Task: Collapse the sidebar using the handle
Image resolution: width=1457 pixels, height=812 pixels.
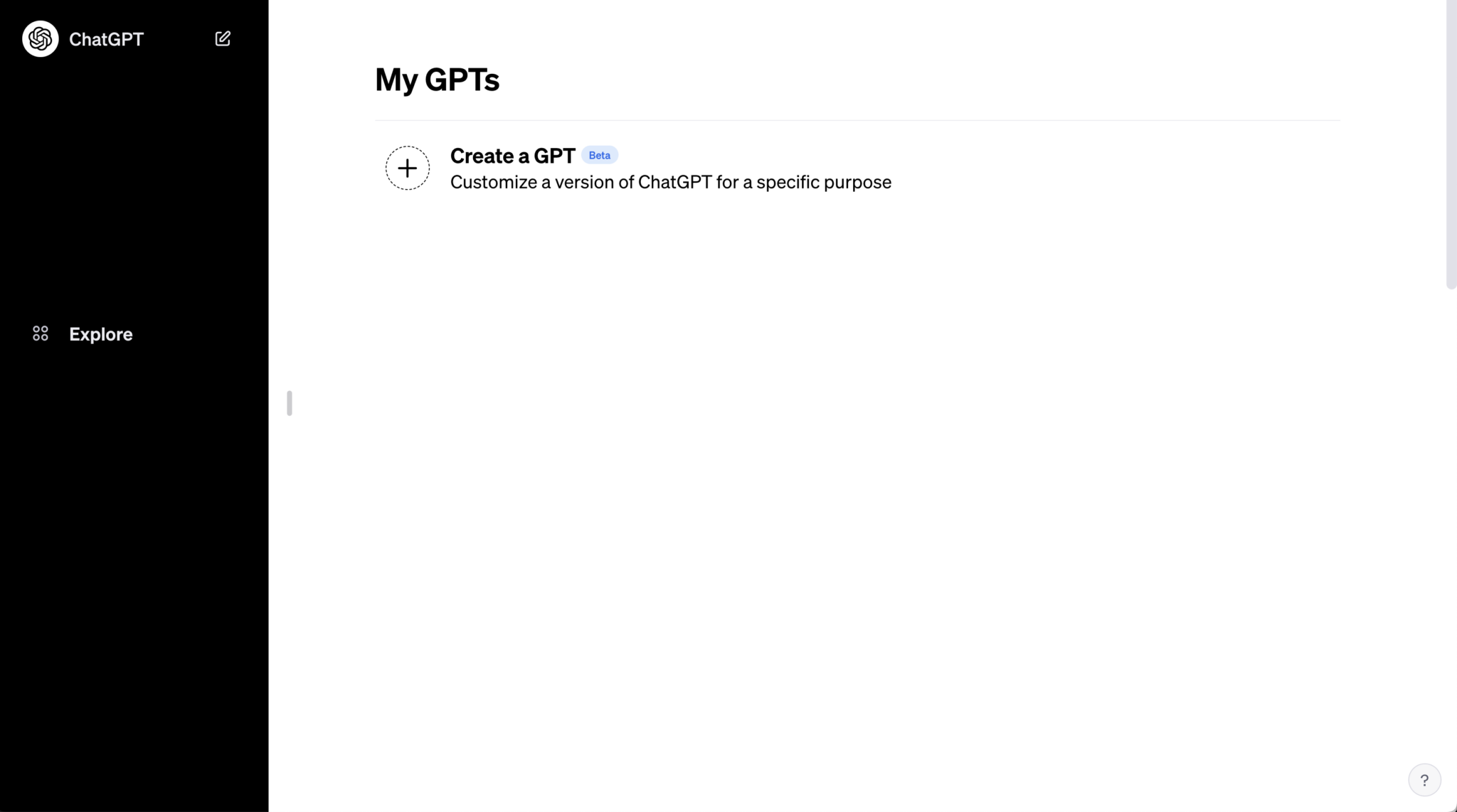Action: (290, 403)
